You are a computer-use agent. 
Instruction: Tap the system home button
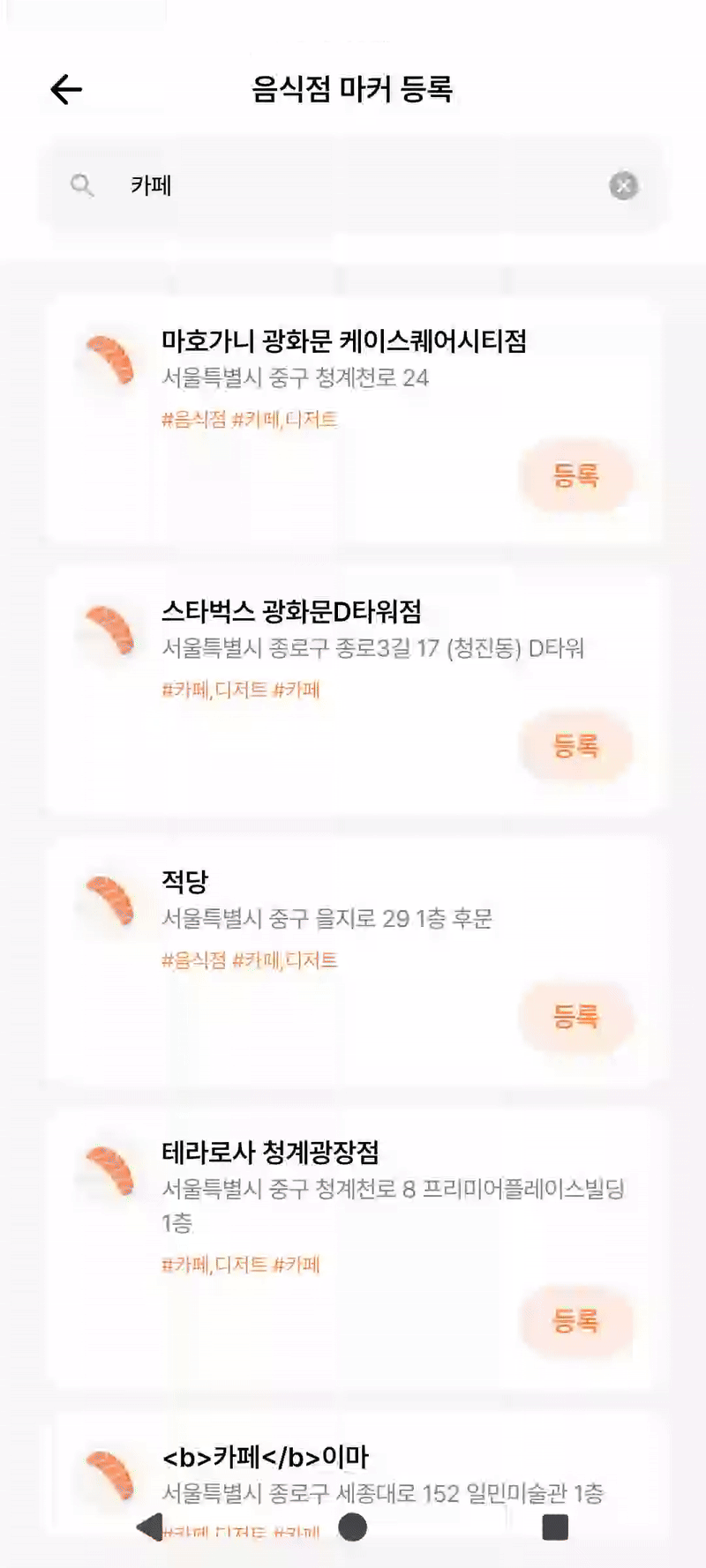tap(352, 1527)
